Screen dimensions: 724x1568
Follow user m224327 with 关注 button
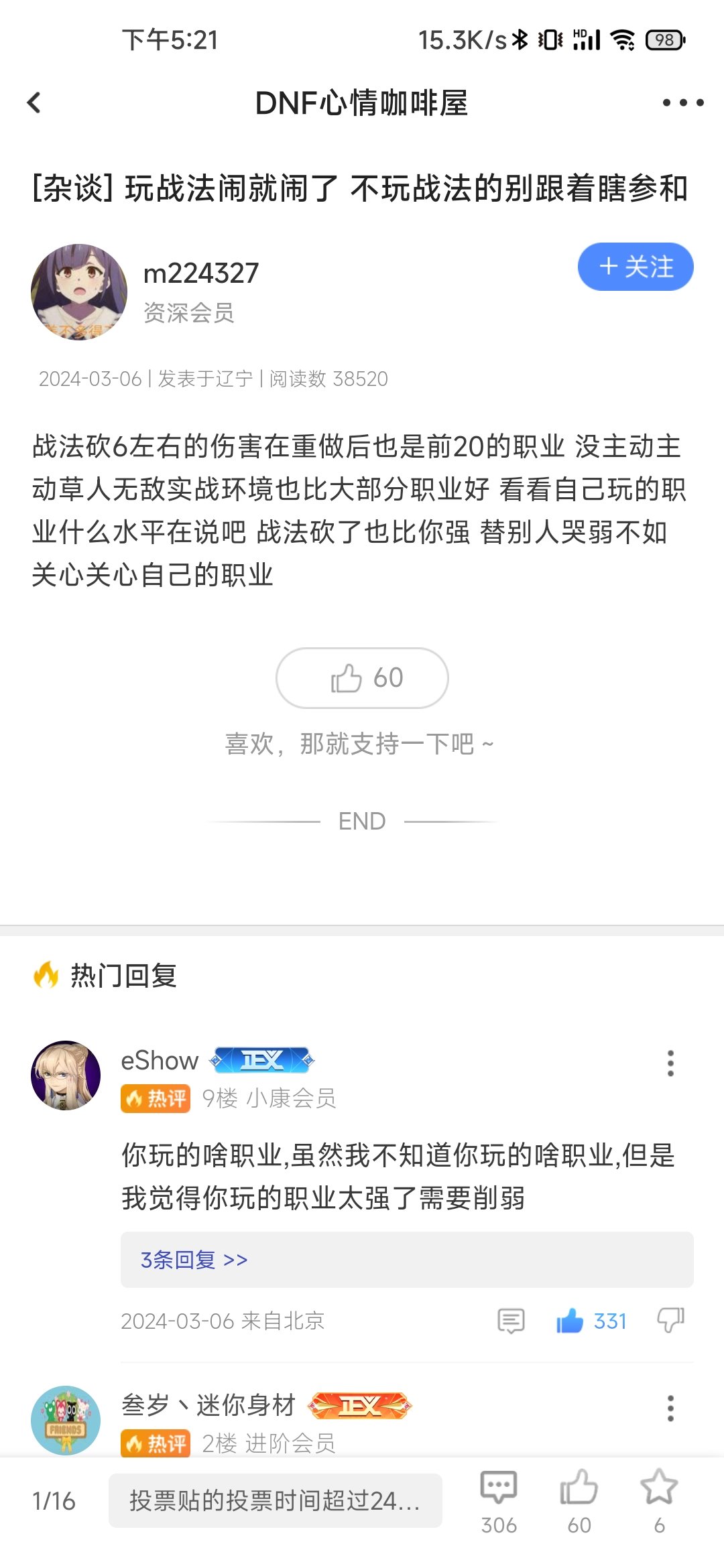coord(635,267)
